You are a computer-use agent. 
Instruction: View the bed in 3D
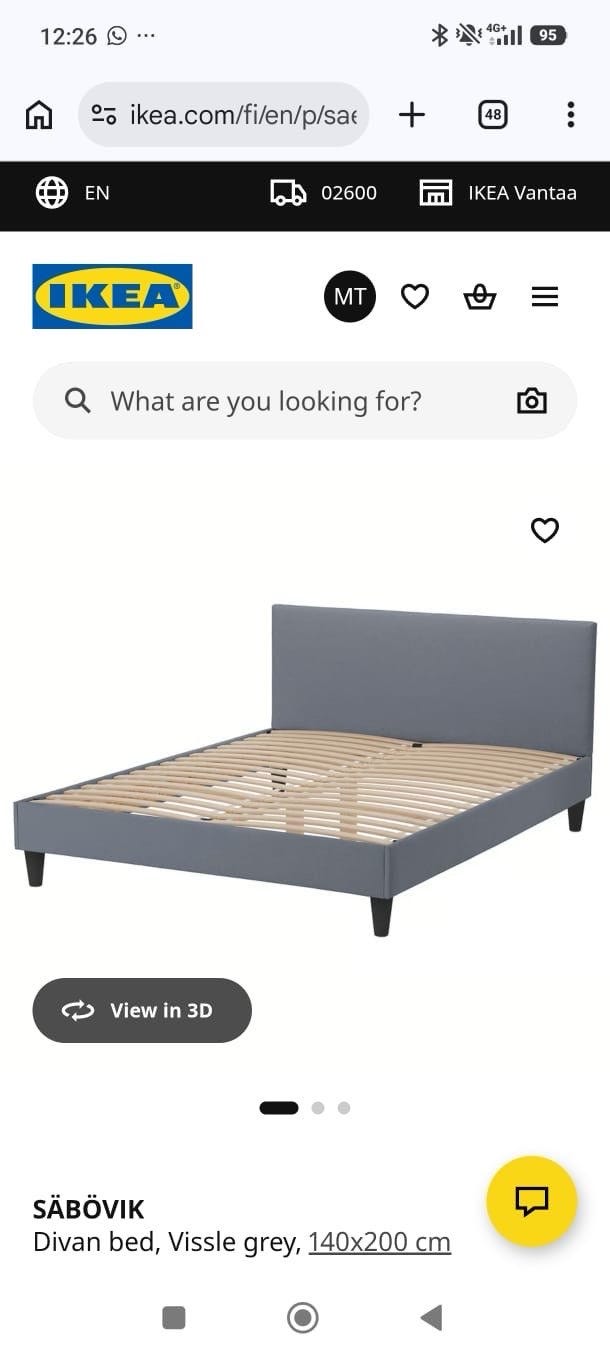142,1010
